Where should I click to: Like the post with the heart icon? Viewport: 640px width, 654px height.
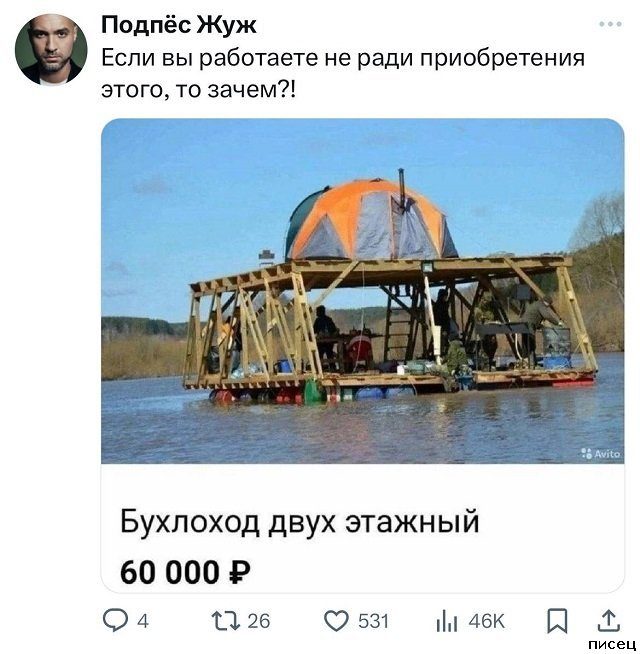(338, 621)
